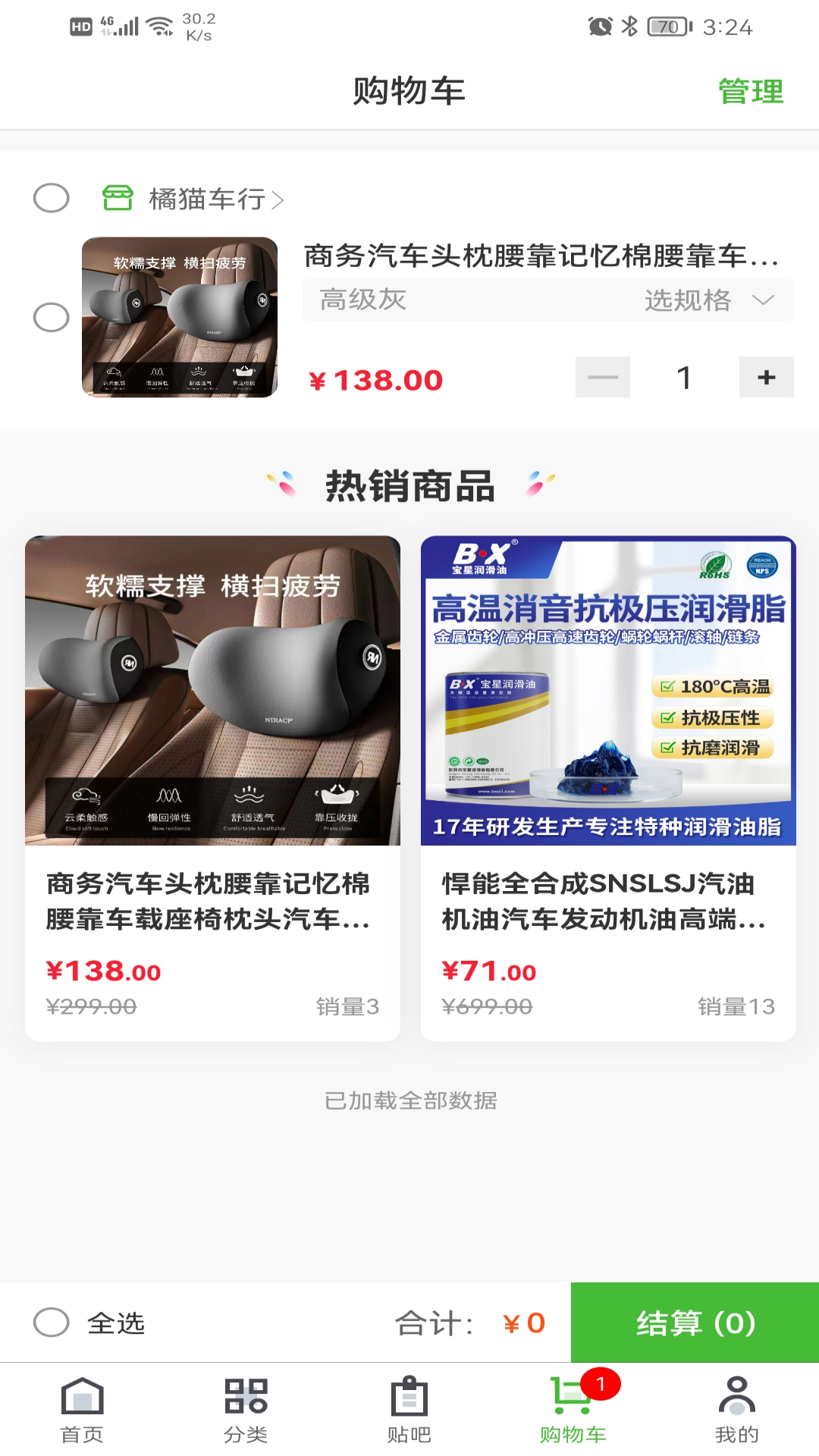Select the 橘猫车行 store checkbox
Image resolution: width=819 pixels, height=1456 pixels.
(x=50, y=199)
